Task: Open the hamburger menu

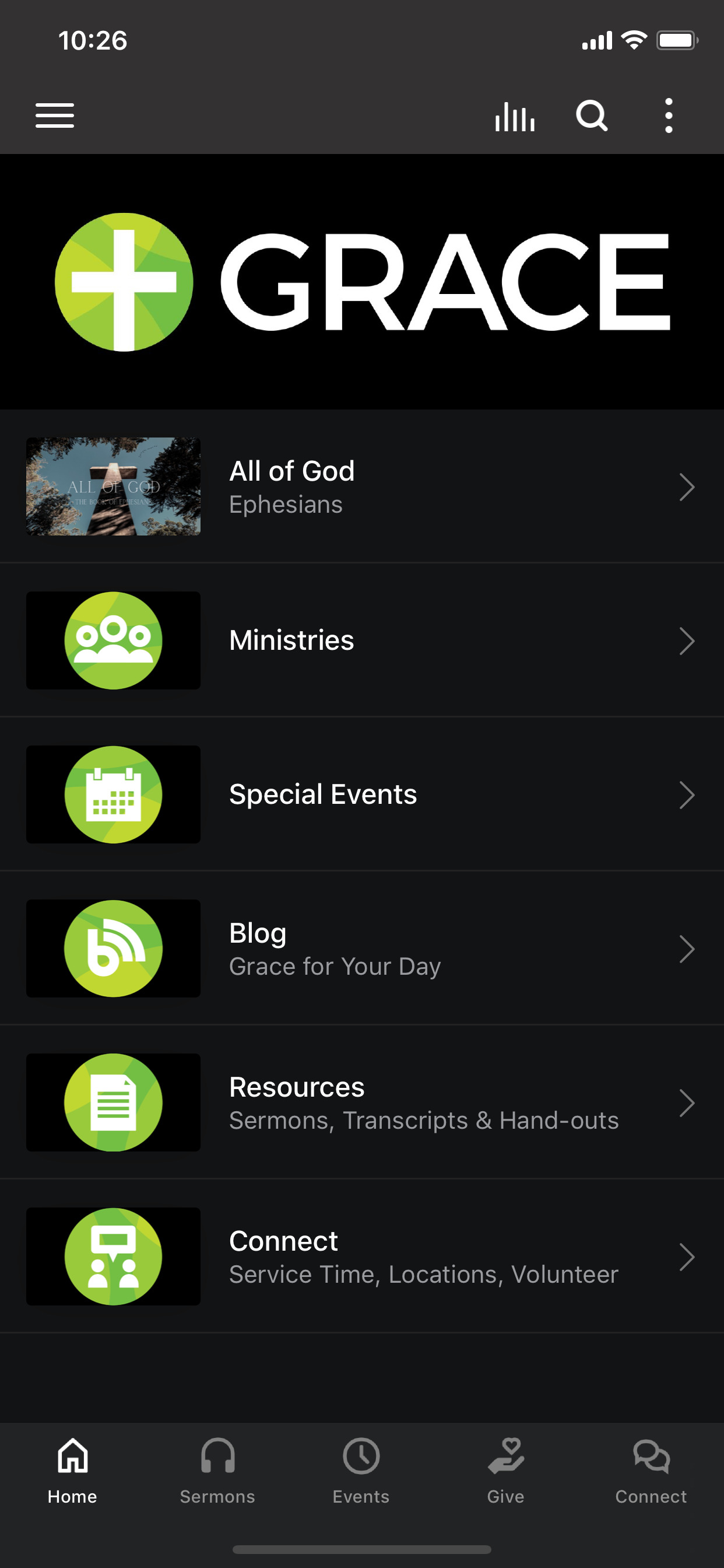Action: [x=54, y=116]
